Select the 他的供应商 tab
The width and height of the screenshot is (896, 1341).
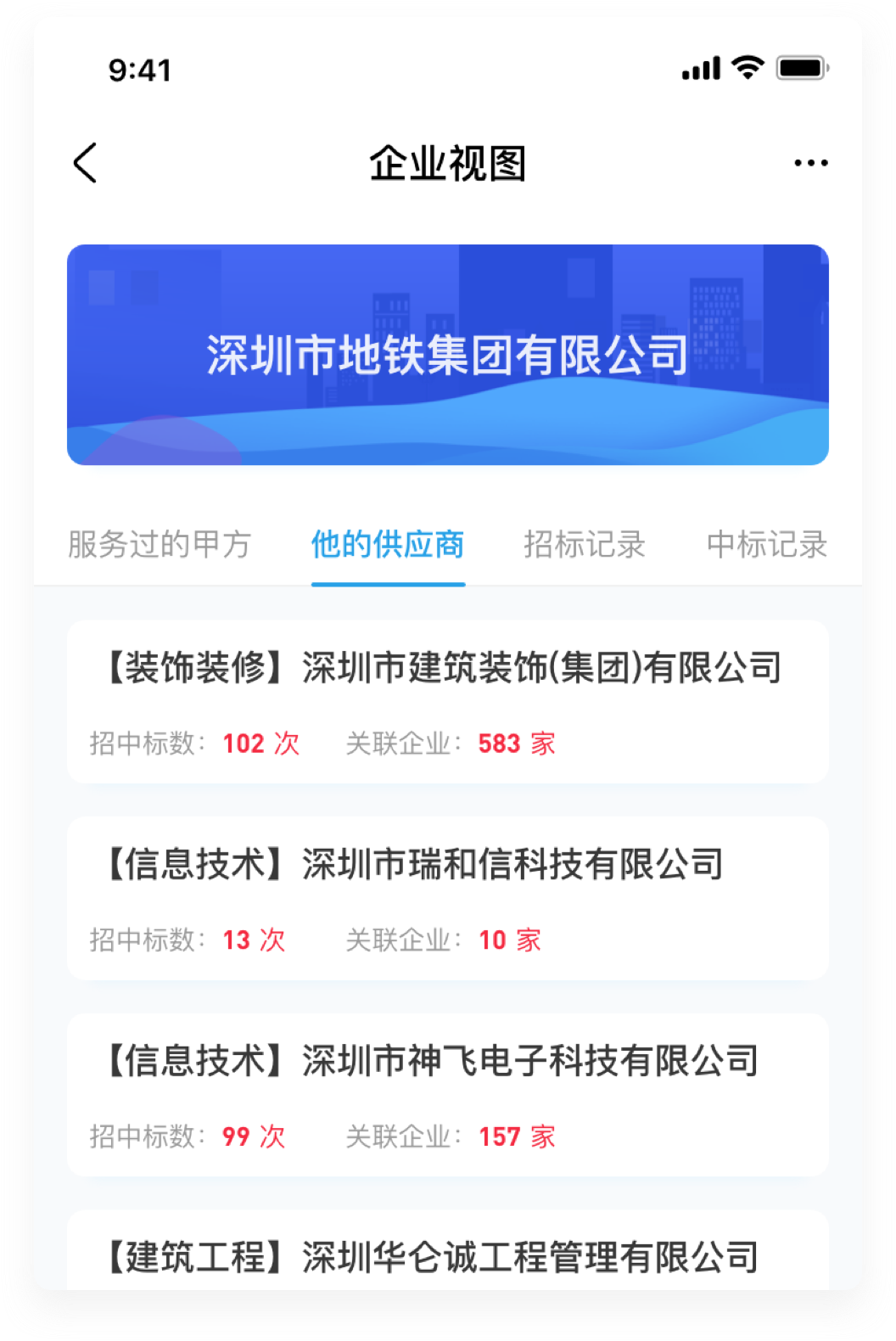coord(388,544)
